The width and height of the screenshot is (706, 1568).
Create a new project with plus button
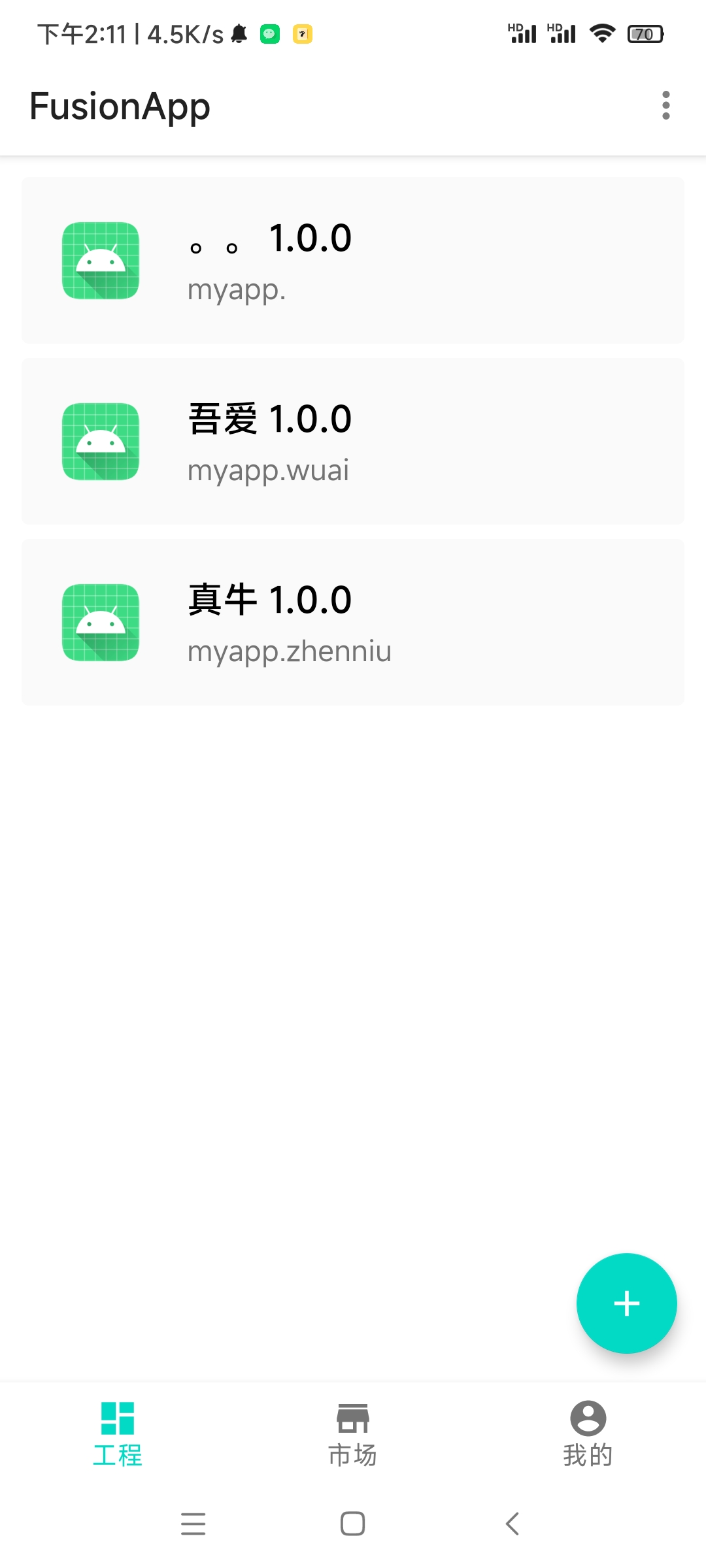(x=626, y=1303)
